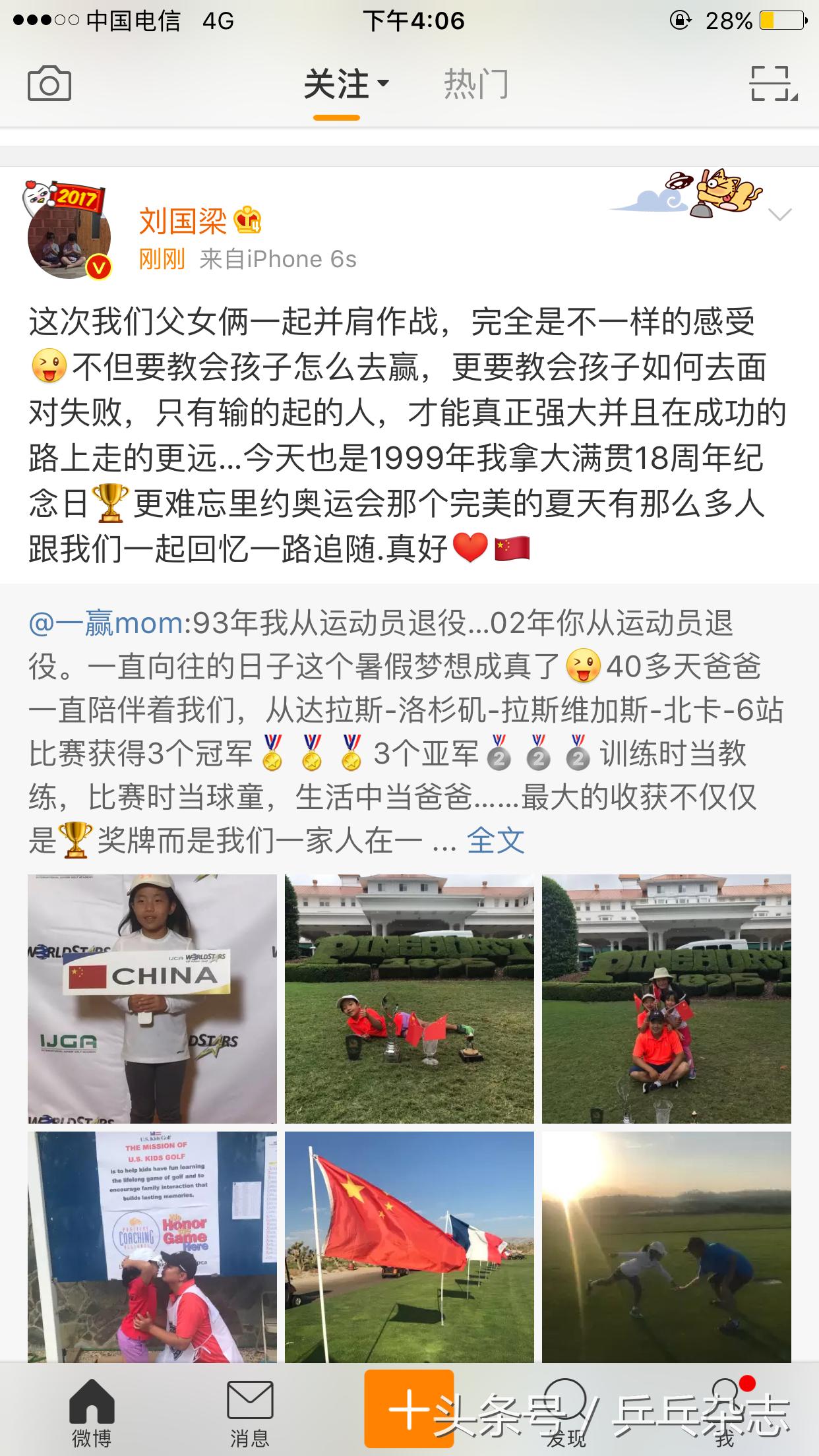Open the camera icon

click(49, 84)
